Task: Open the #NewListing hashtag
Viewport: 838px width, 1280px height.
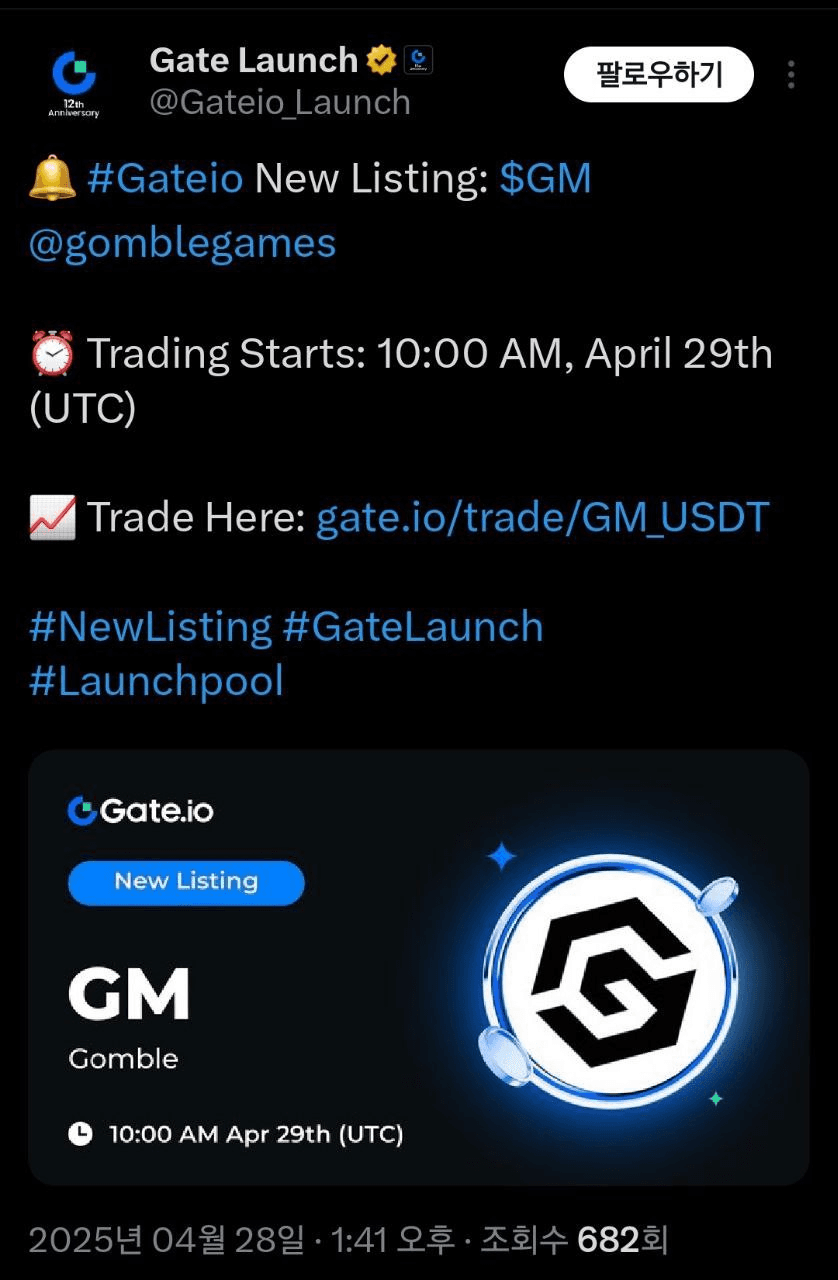Action: tap(150, 627)
